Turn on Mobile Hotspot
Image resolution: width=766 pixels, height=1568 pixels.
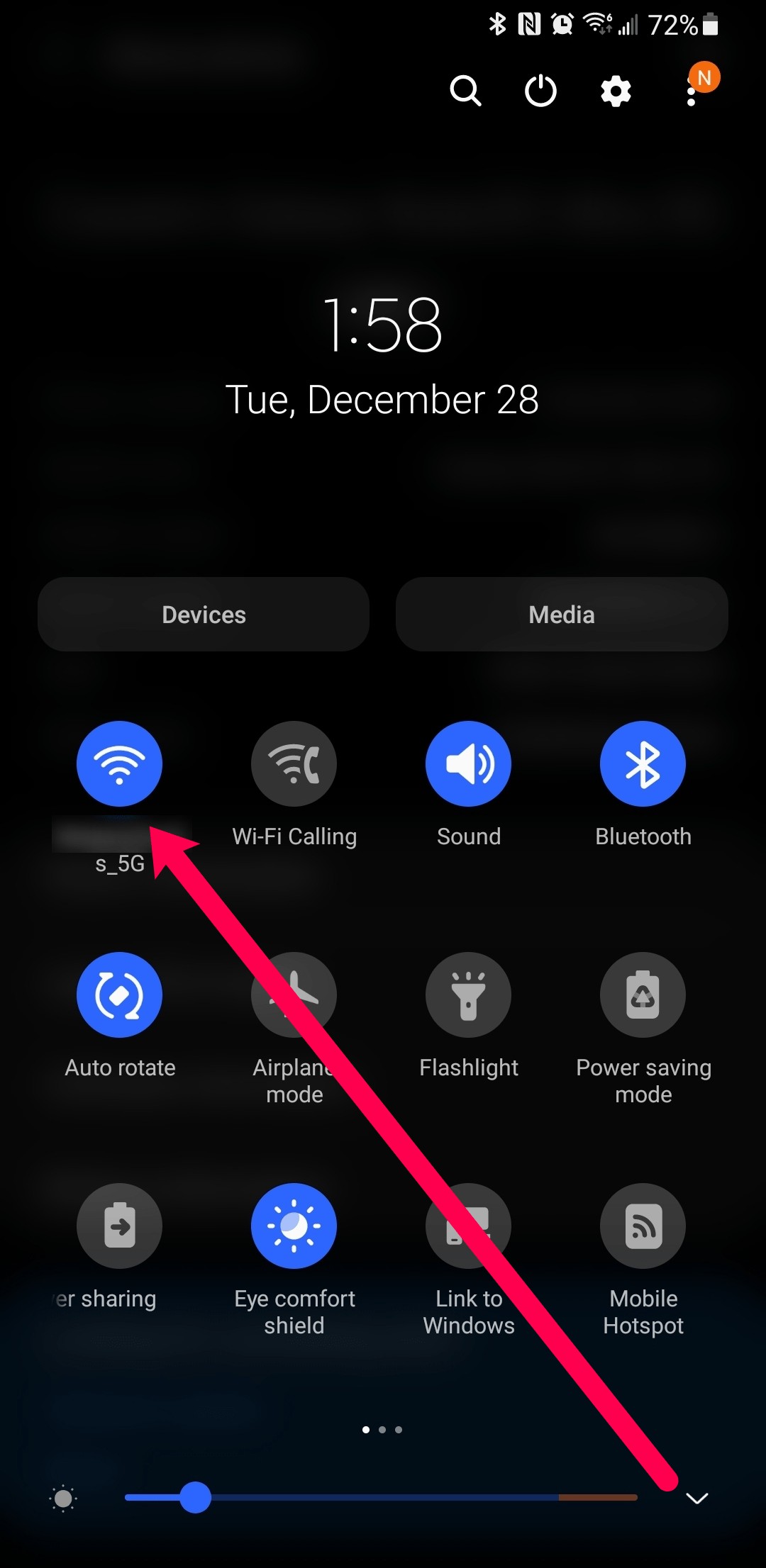click(643, 1226)
